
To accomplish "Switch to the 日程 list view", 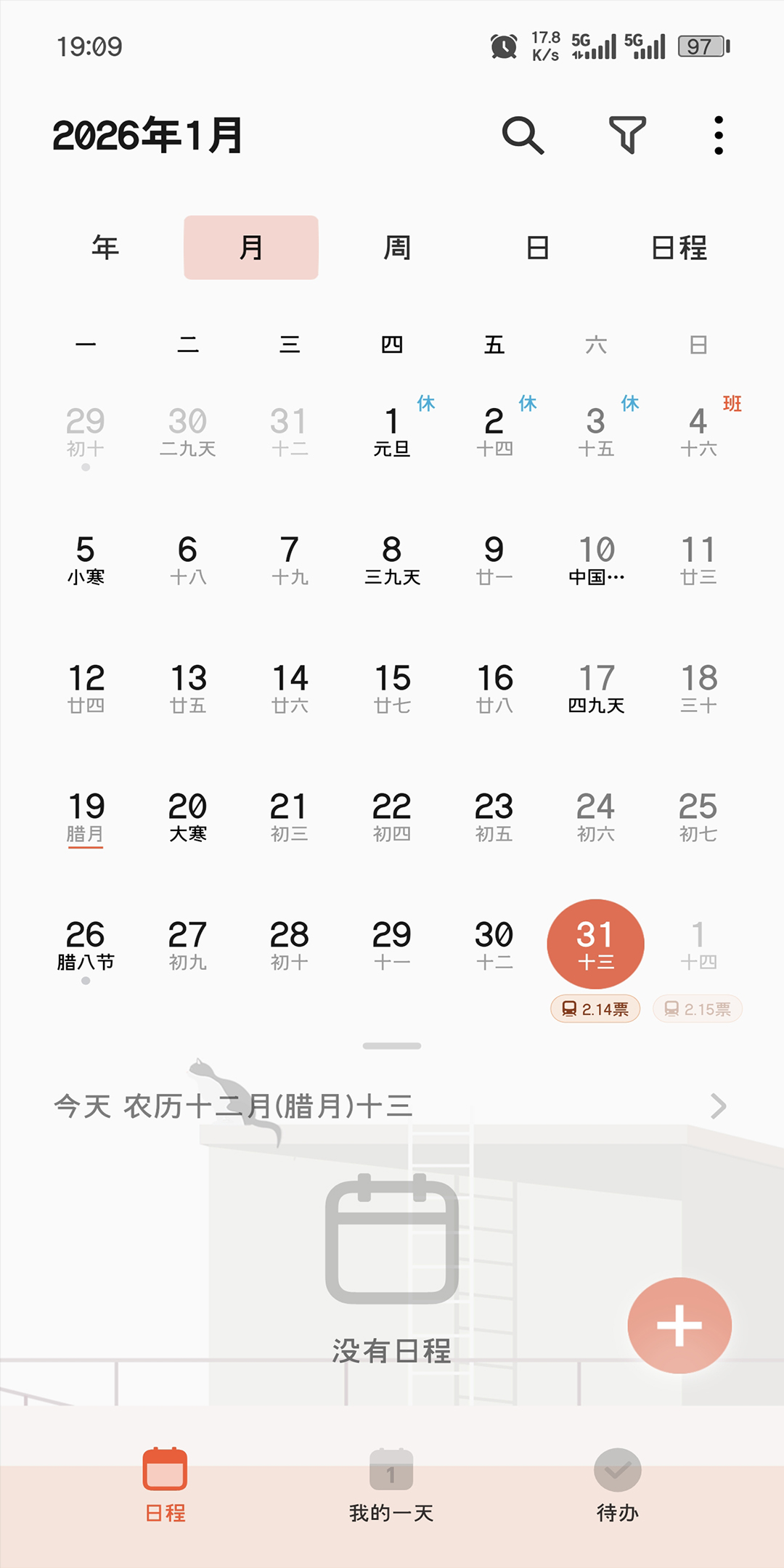I will coord(679,248).
